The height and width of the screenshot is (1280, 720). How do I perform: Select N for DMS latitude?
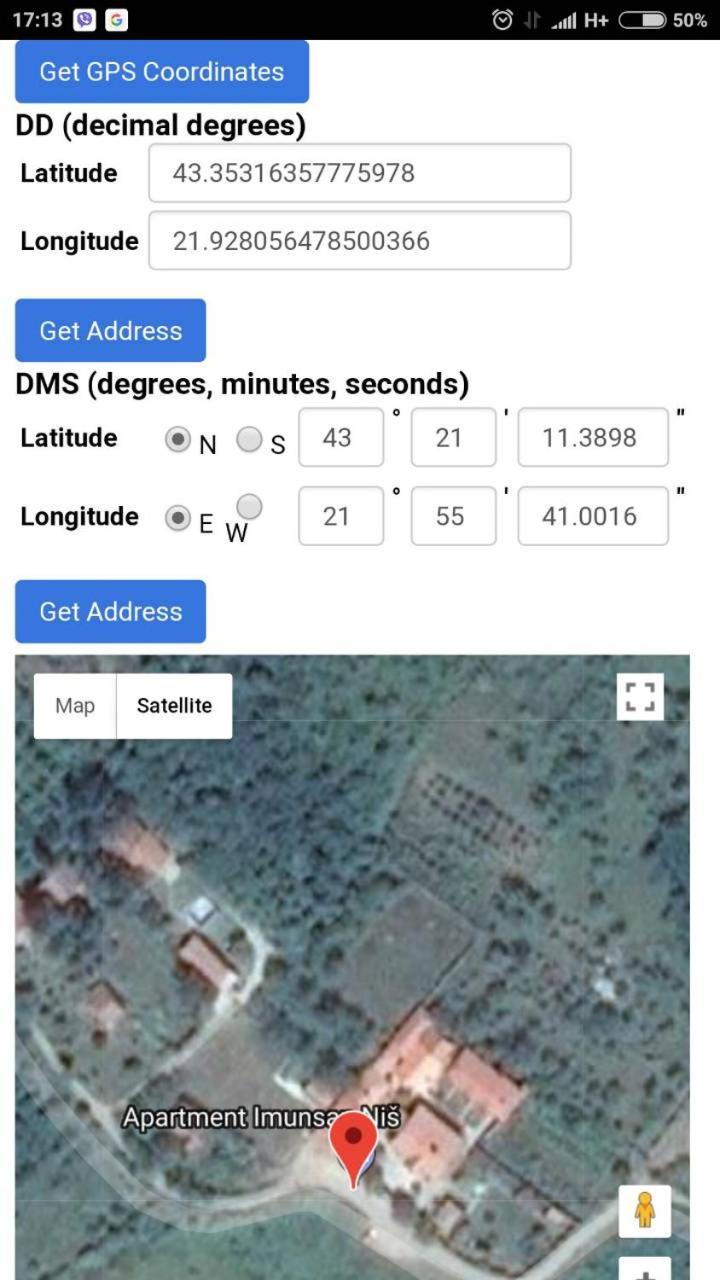coord(178,439)
